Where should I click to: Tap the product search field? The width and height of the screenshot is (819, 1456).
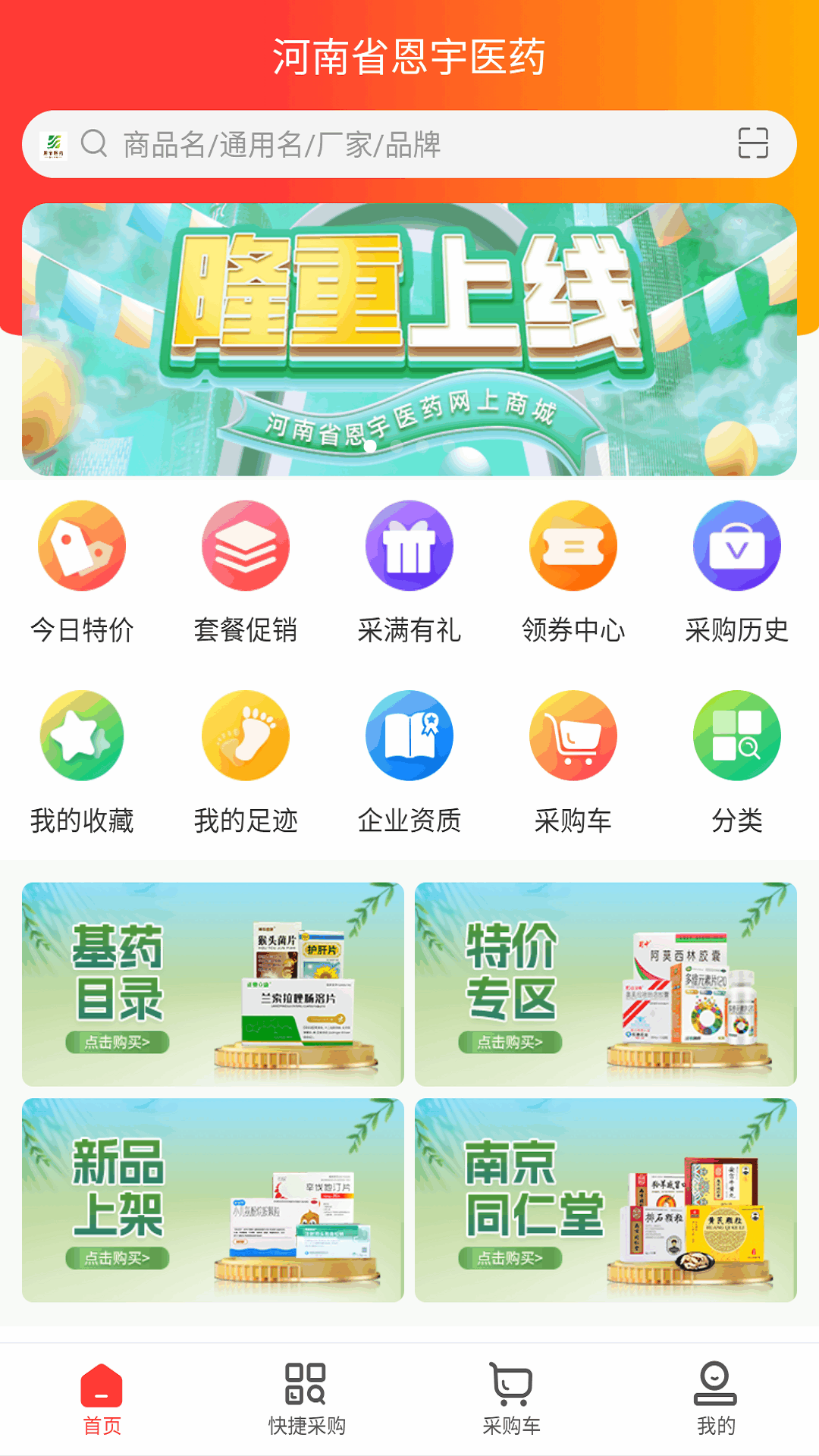coord(409,144)
